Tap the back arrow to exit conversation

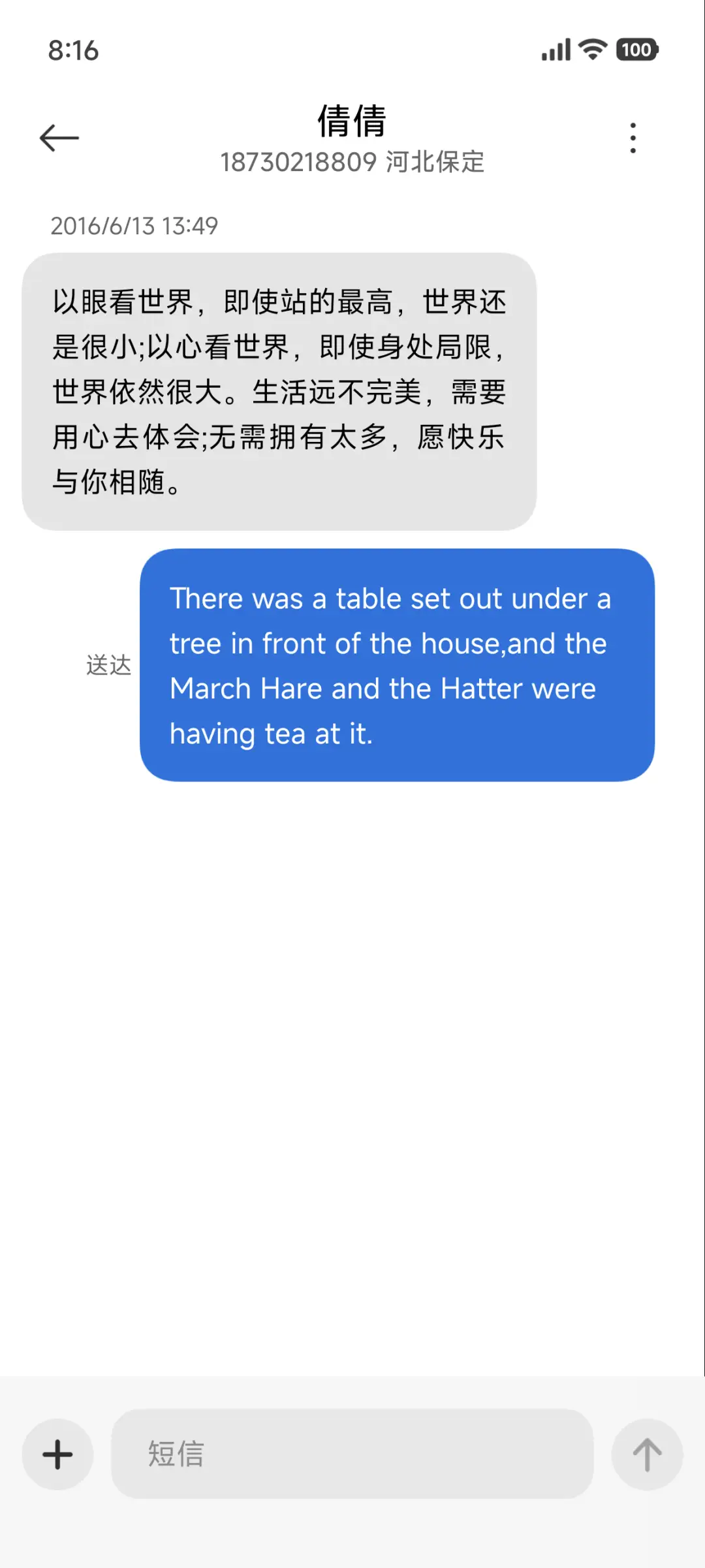(58, 137)
